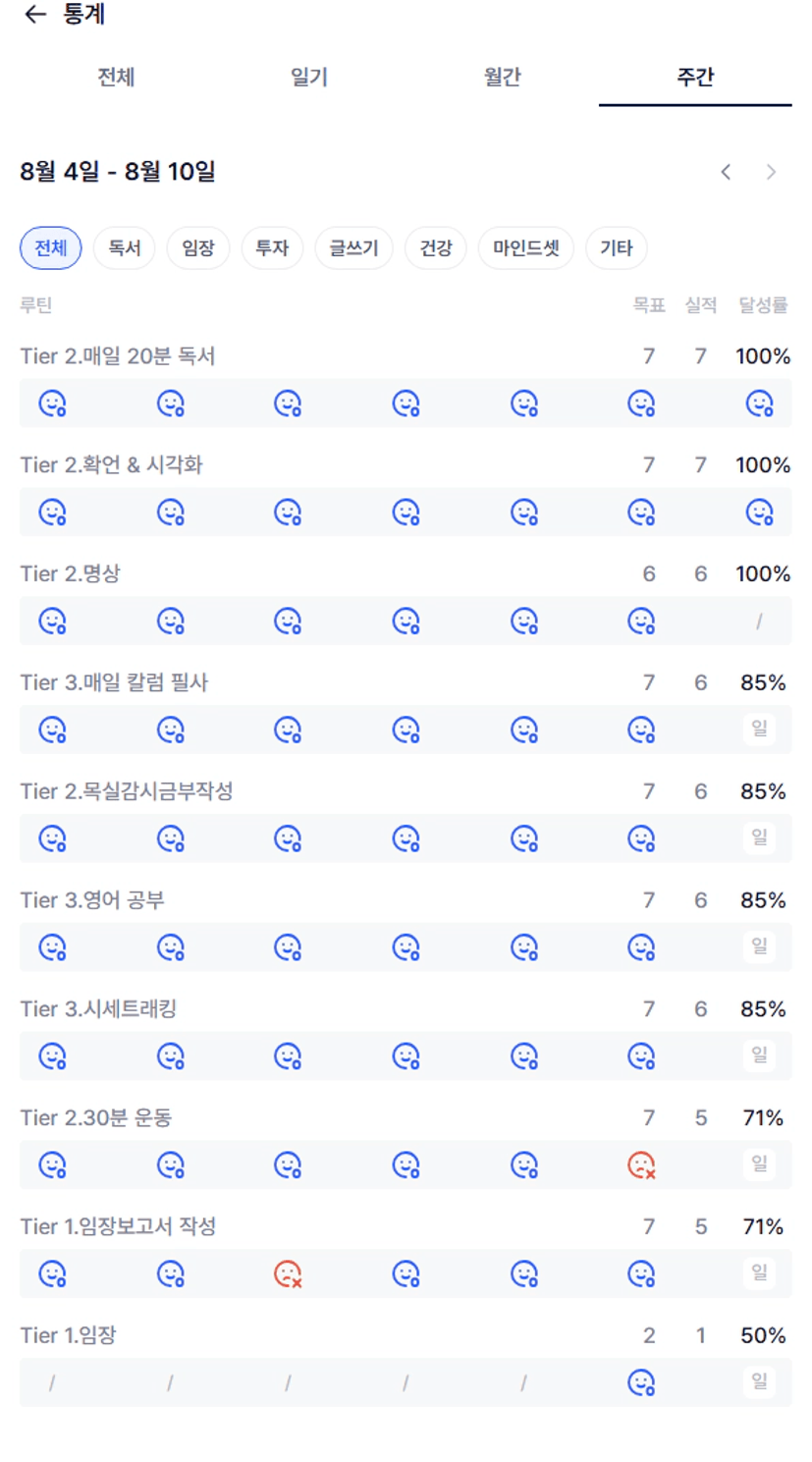Switch to the 월간 tab
Image resolution: width=812 pixels, height=1462 pixels.
502,77
